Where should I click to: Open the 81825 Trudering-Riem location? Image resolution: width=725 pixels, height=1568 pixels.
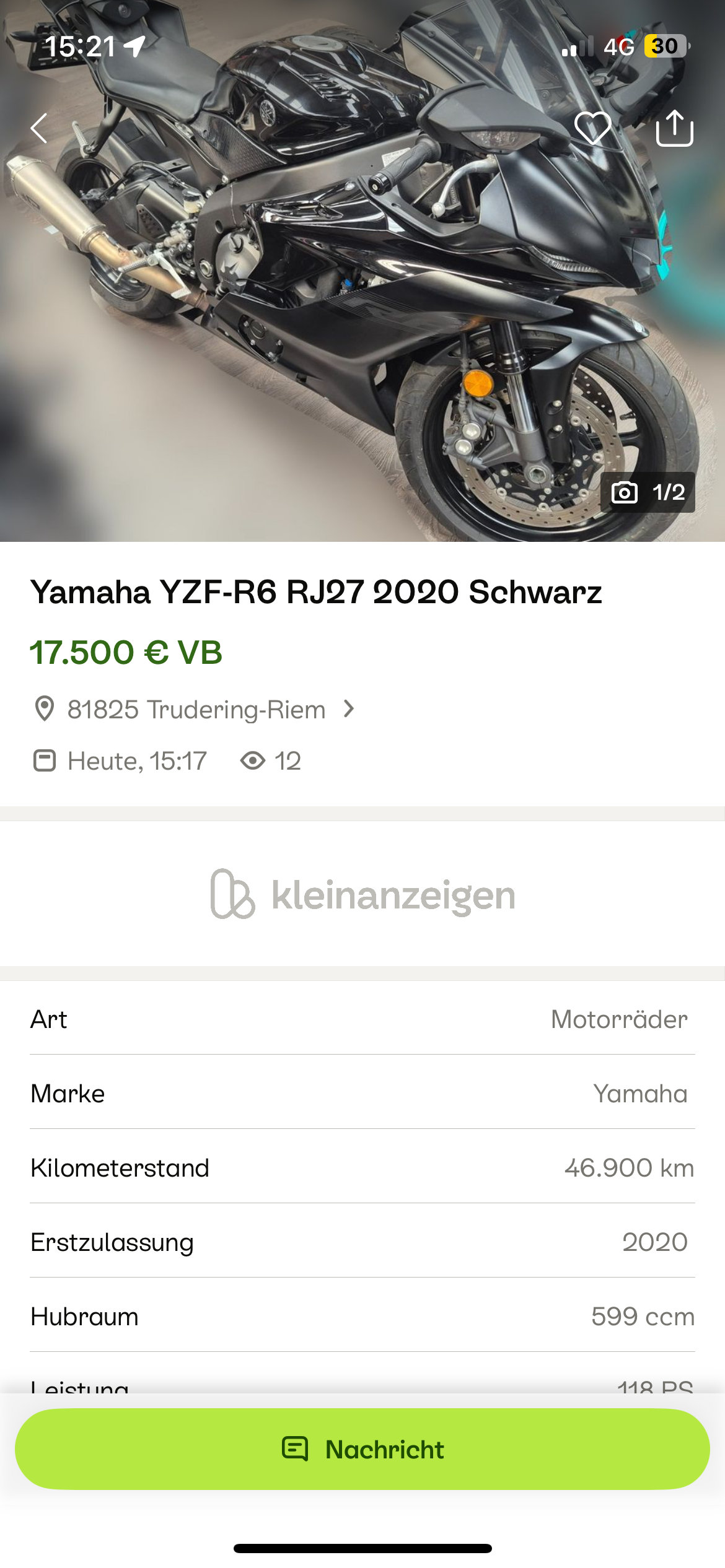click(x=196, y=709)
